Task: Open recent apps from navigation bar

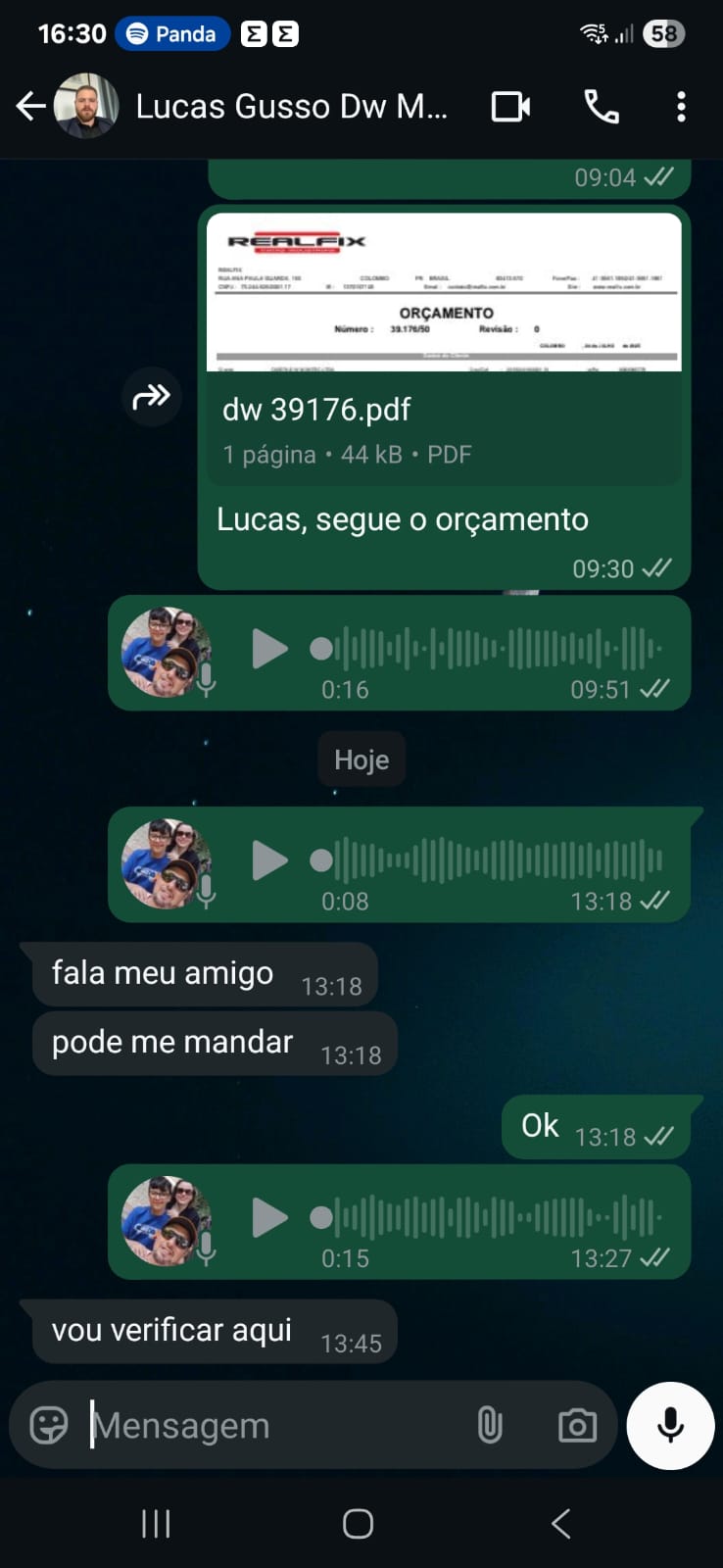Action: tap(156, 1524)
